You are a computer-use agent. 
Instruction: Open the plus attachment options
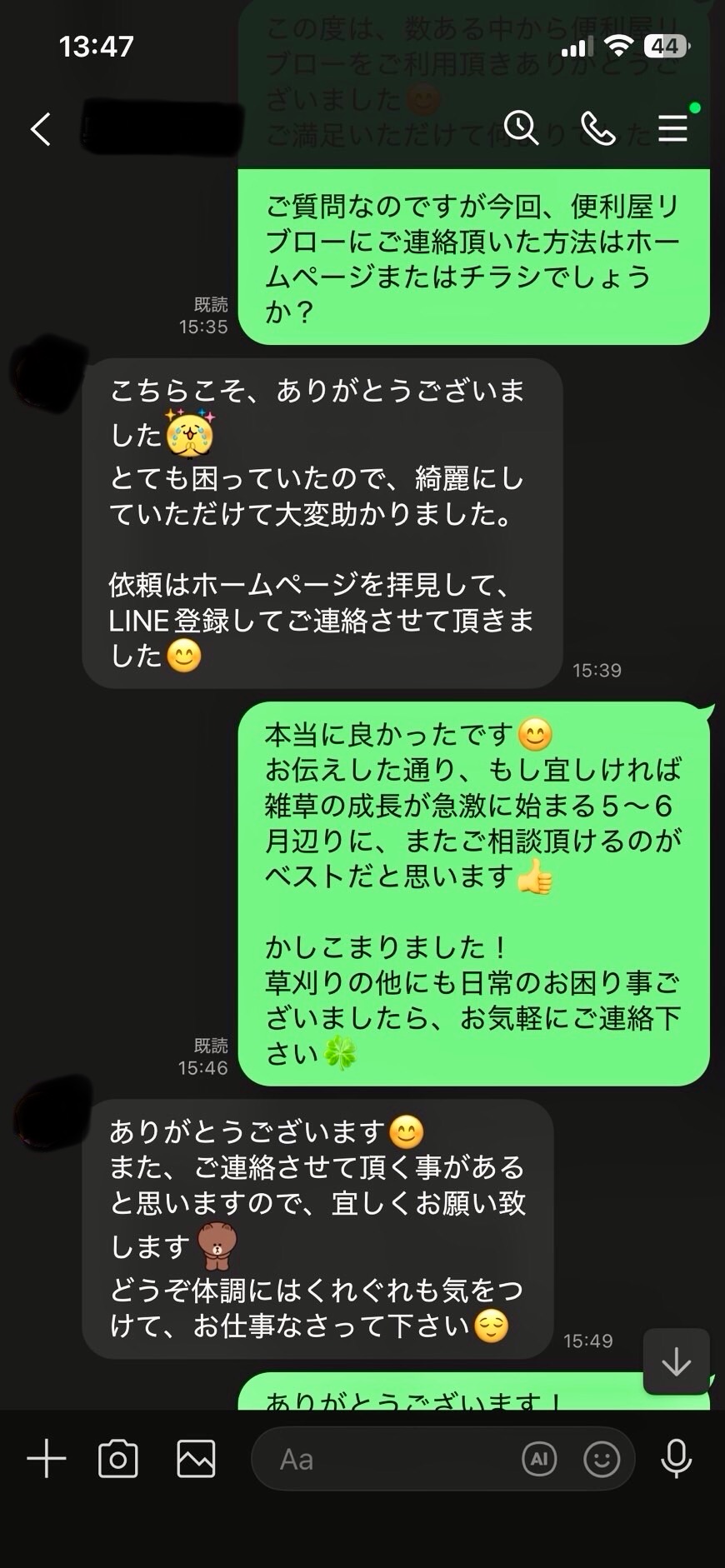tap(47, 1460)
